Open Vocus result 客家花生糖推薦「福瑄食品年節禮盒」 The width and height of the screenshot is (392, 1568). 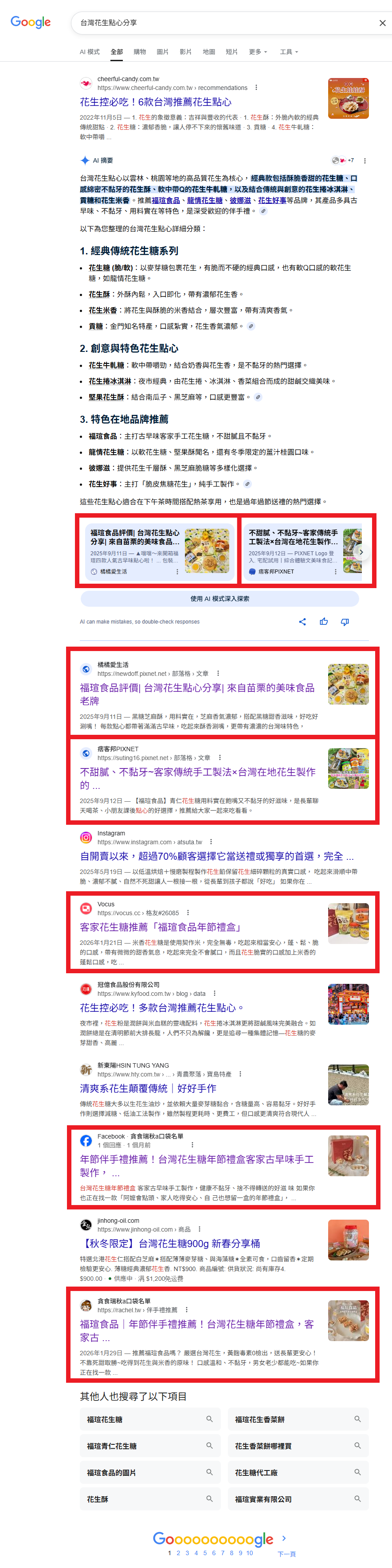[x=161, y=926]
